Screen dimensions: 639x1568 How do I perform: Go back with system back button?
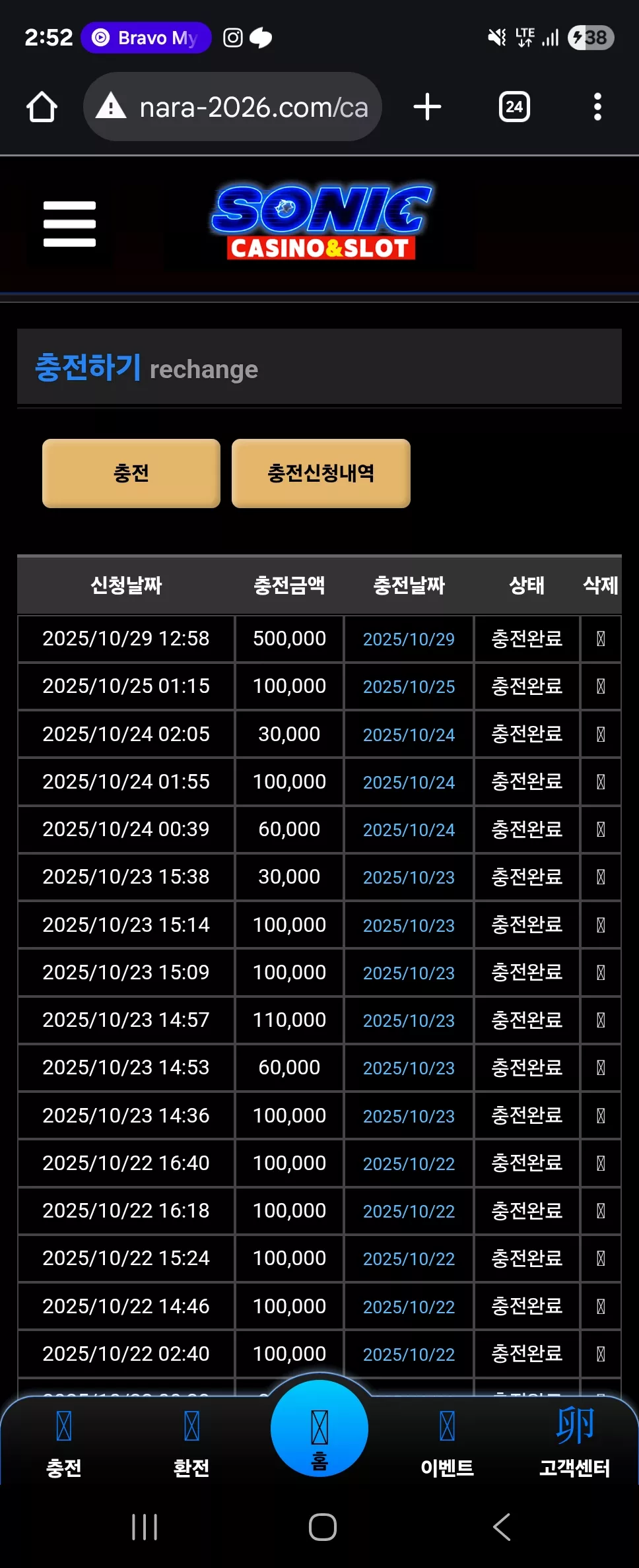pyautogui.click(x=502, y=1527)
